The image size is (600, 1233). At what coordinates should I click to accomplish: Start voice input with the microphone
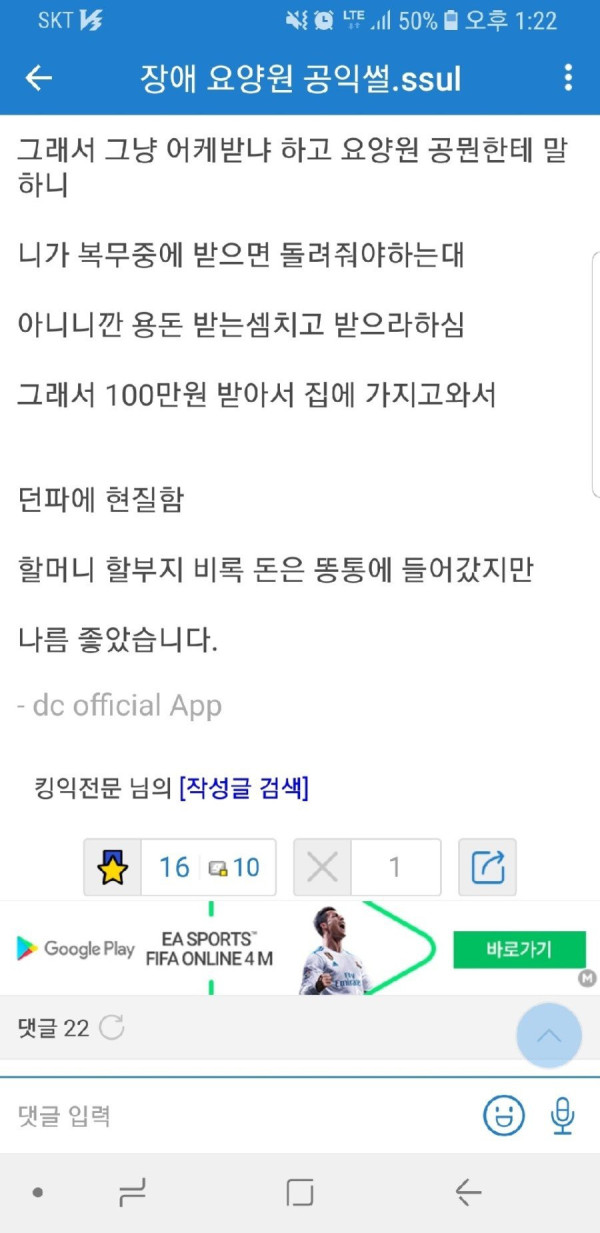pos(563,1115)
